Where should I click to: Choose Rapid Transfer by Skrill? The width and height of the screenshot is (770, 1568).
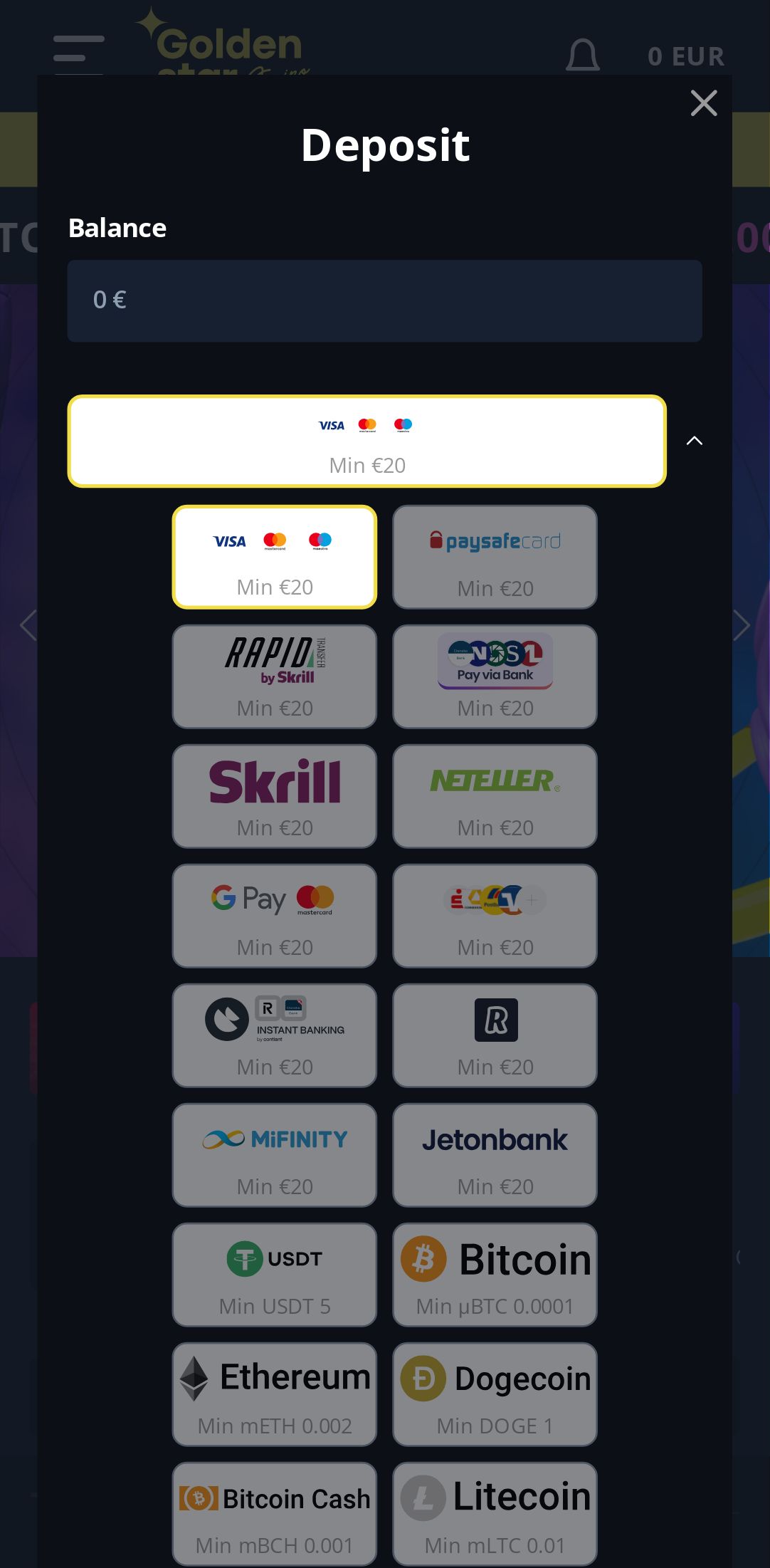click(275, 676)
